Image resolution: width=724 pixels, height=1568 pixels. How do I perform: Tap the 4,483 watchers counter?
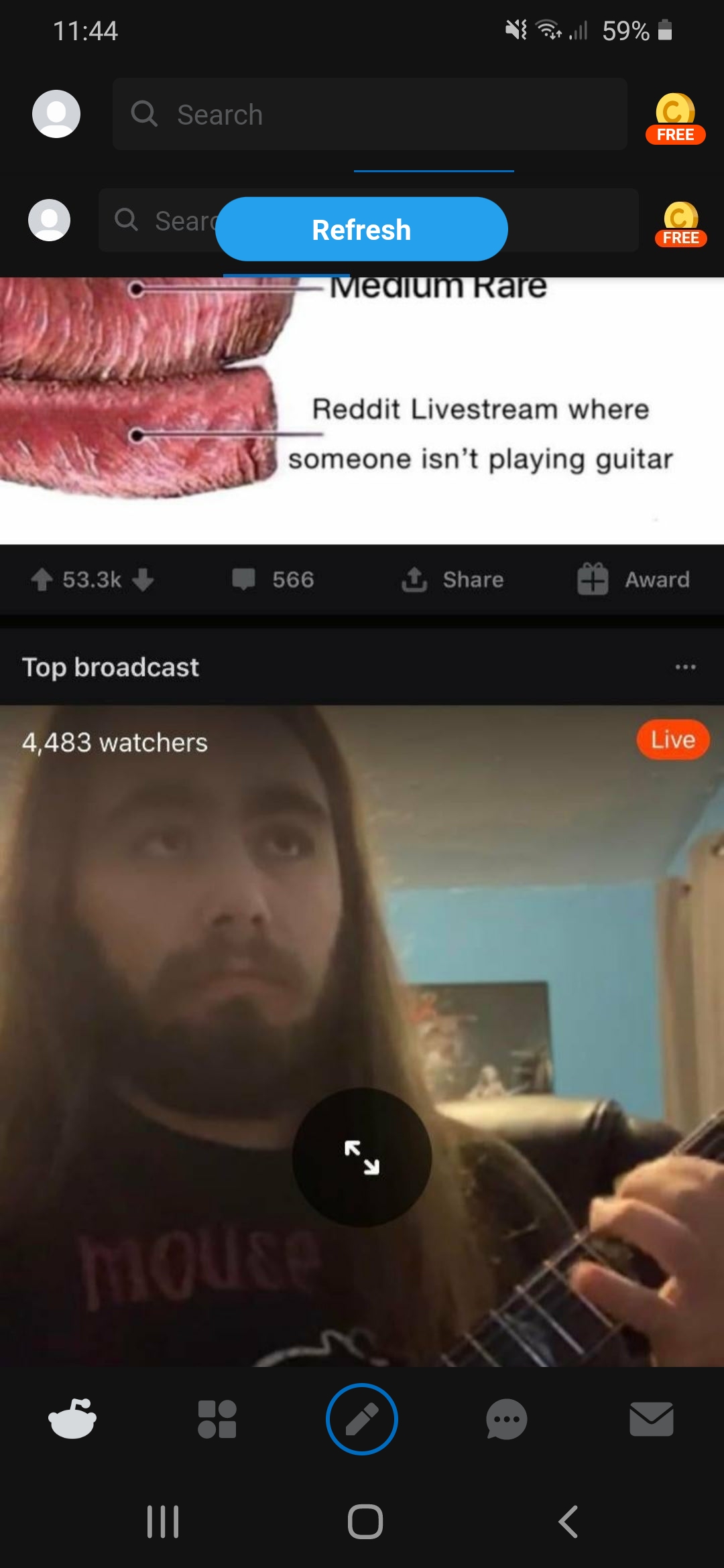[x=114, y=742]
